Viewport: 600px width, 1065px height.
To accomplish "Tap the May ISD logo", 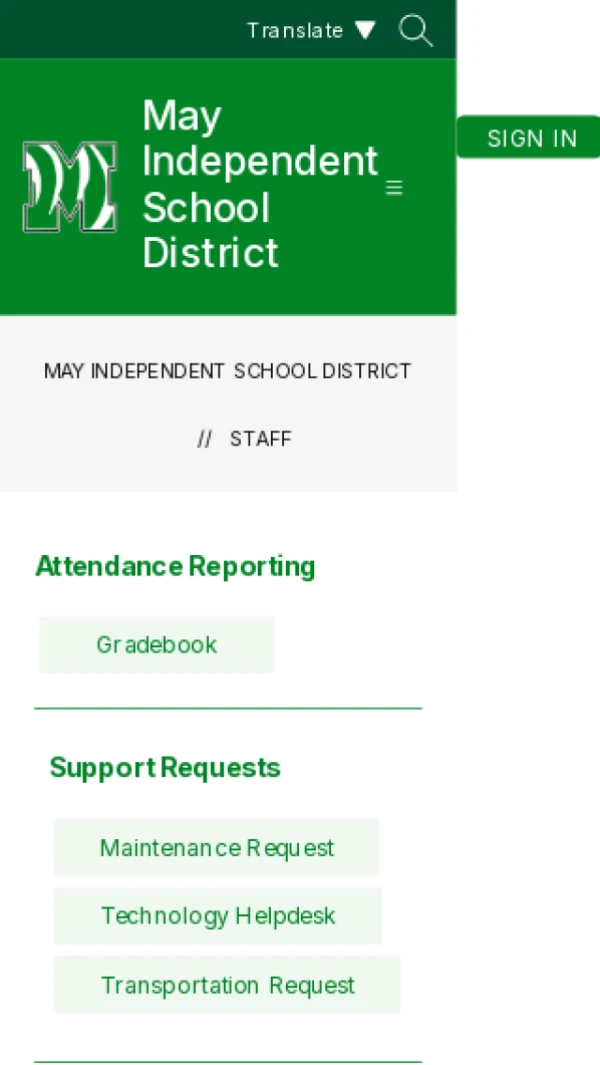I will click(69, 187).
